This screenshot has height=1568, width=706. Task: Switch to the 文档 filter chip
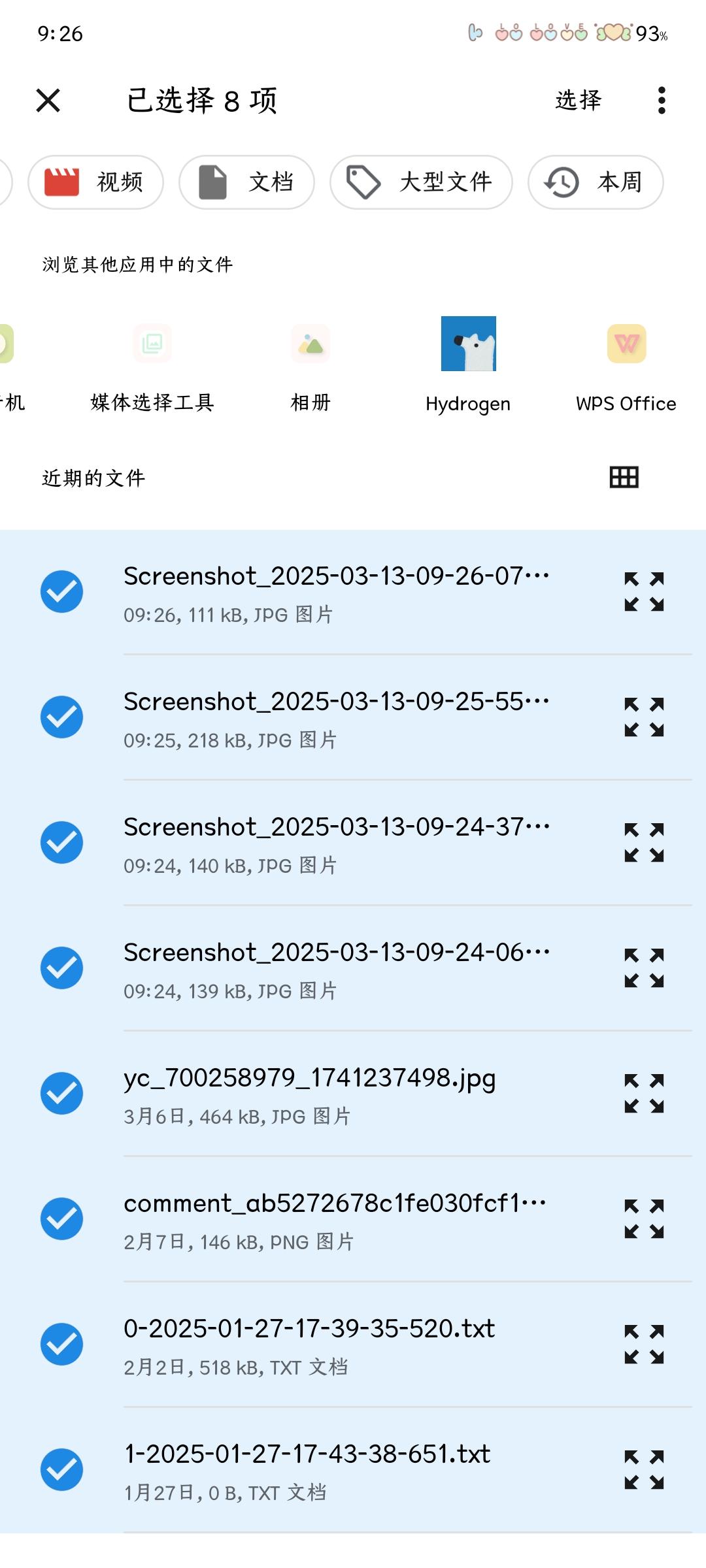[246, 182]
